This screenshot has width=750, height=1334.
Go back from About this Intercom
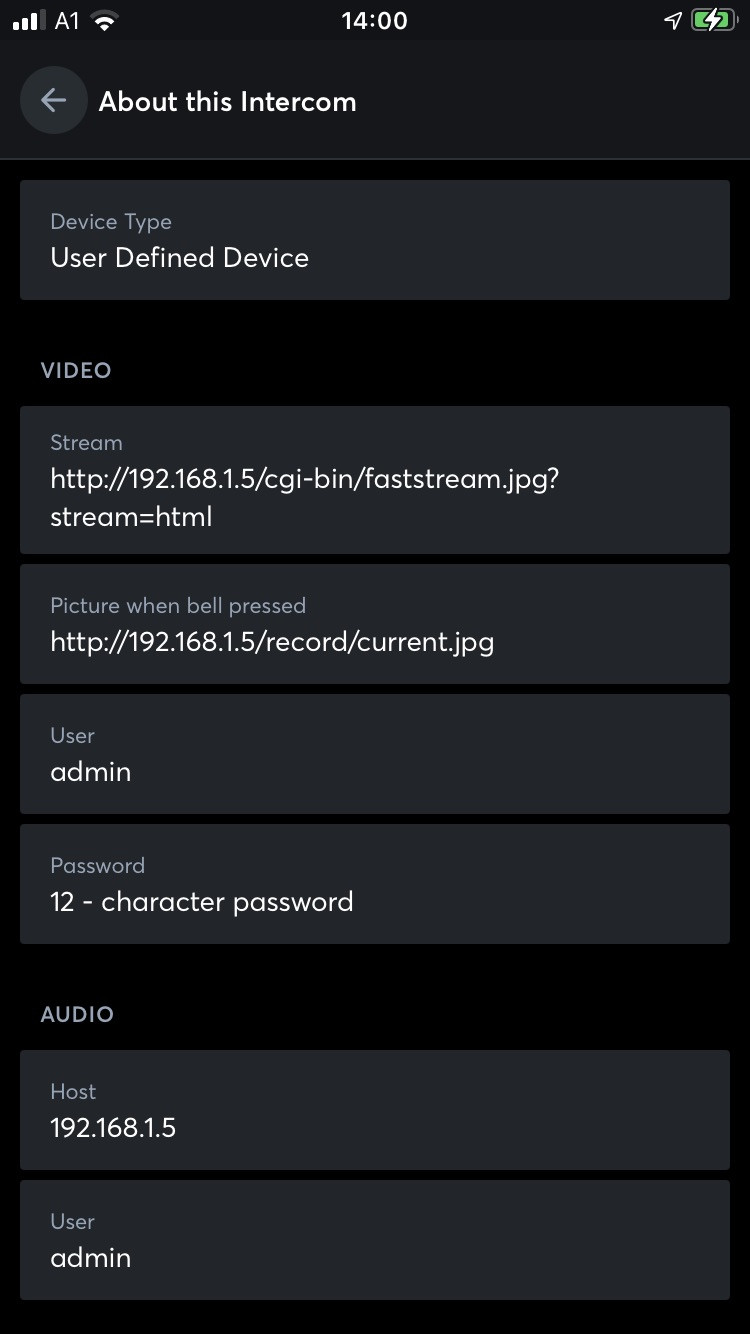pyautogui.click(x=53, y=100)
